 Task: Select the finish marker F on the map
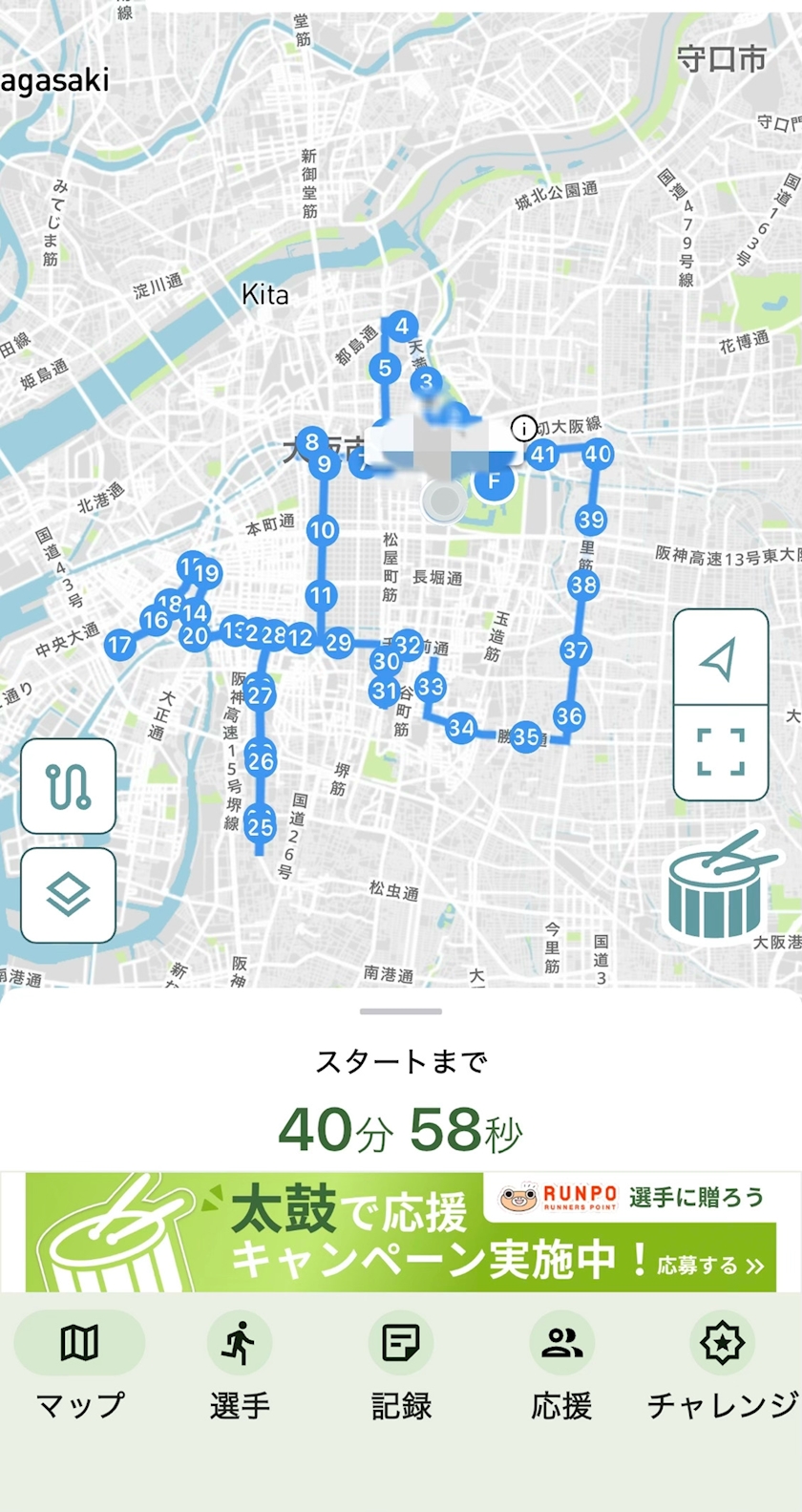click(x=495, y=480)
